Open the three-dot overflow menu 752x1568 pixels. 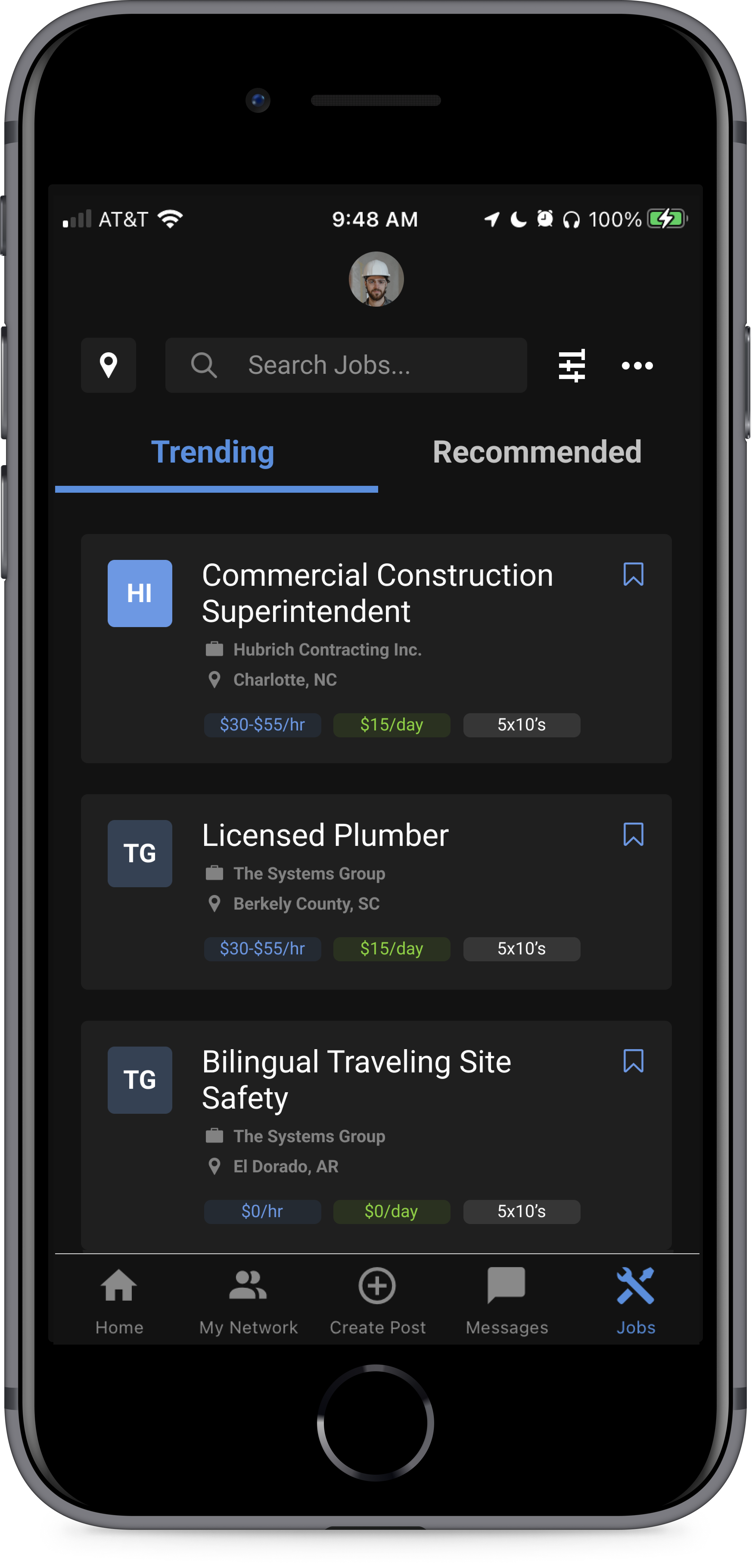coord(637,365)
